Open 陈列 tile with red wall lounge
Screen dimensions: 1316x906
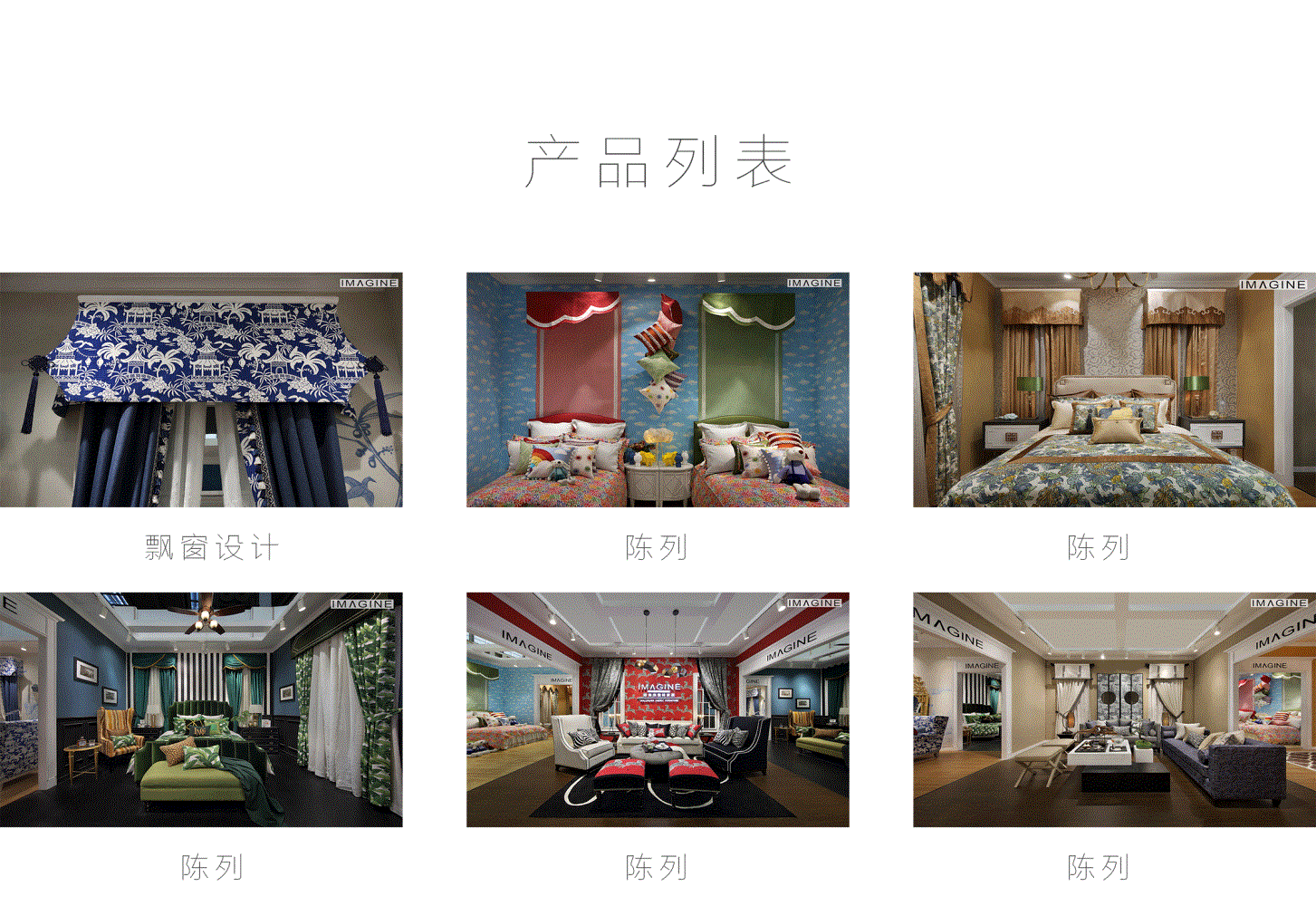pos(658,709)
